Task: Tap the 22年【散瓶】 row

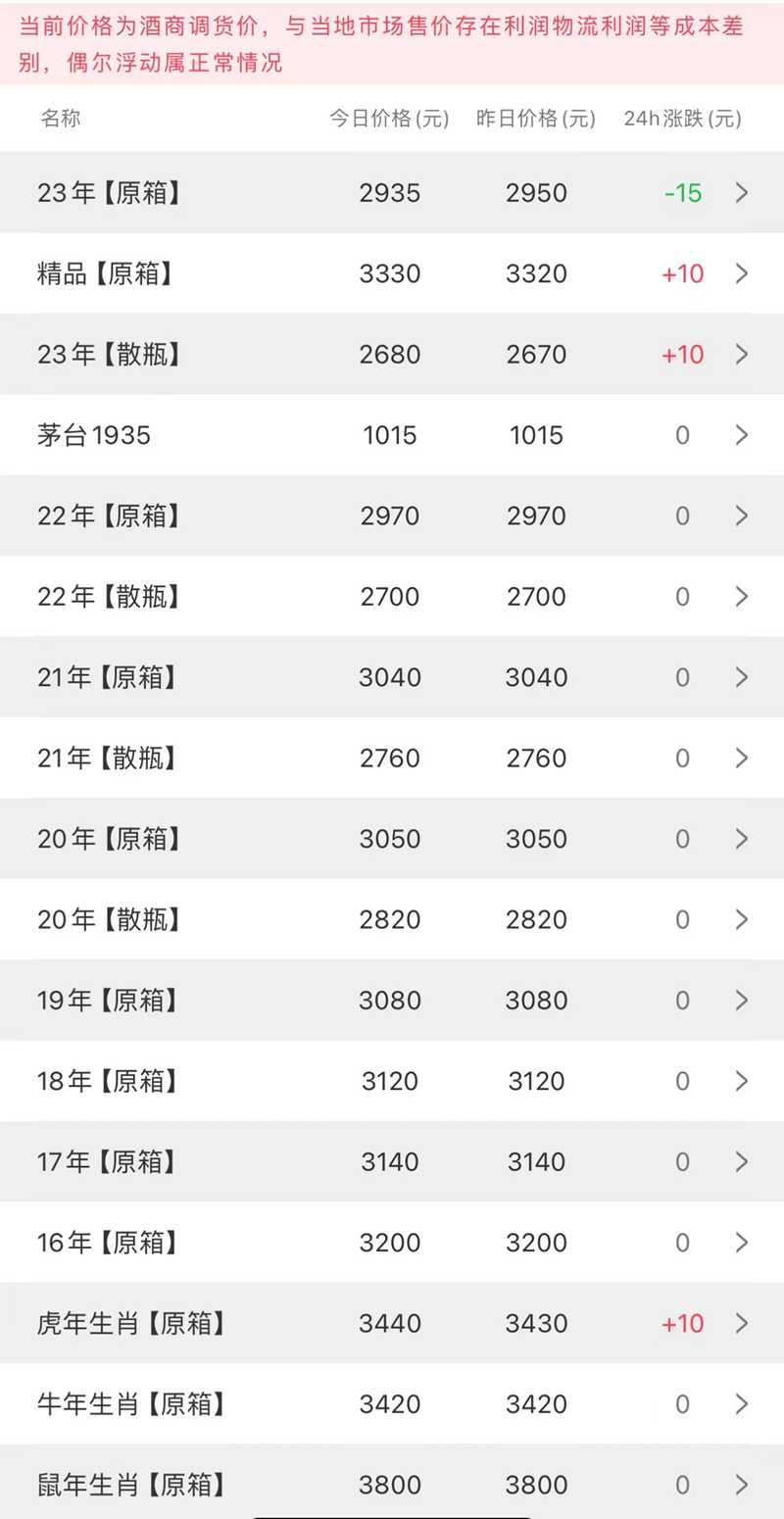Action: click(392, 597)
